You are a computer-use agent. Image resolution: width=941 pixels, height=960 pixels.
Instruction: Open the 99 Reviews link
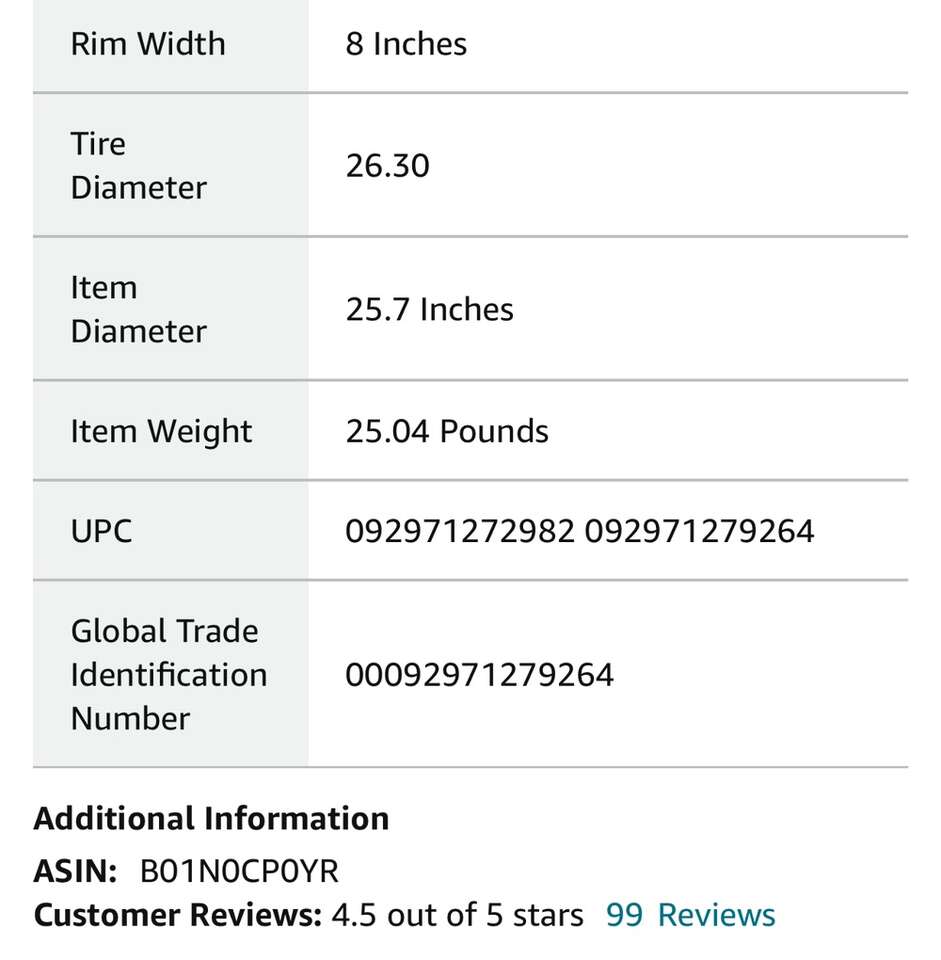(690, 915)
